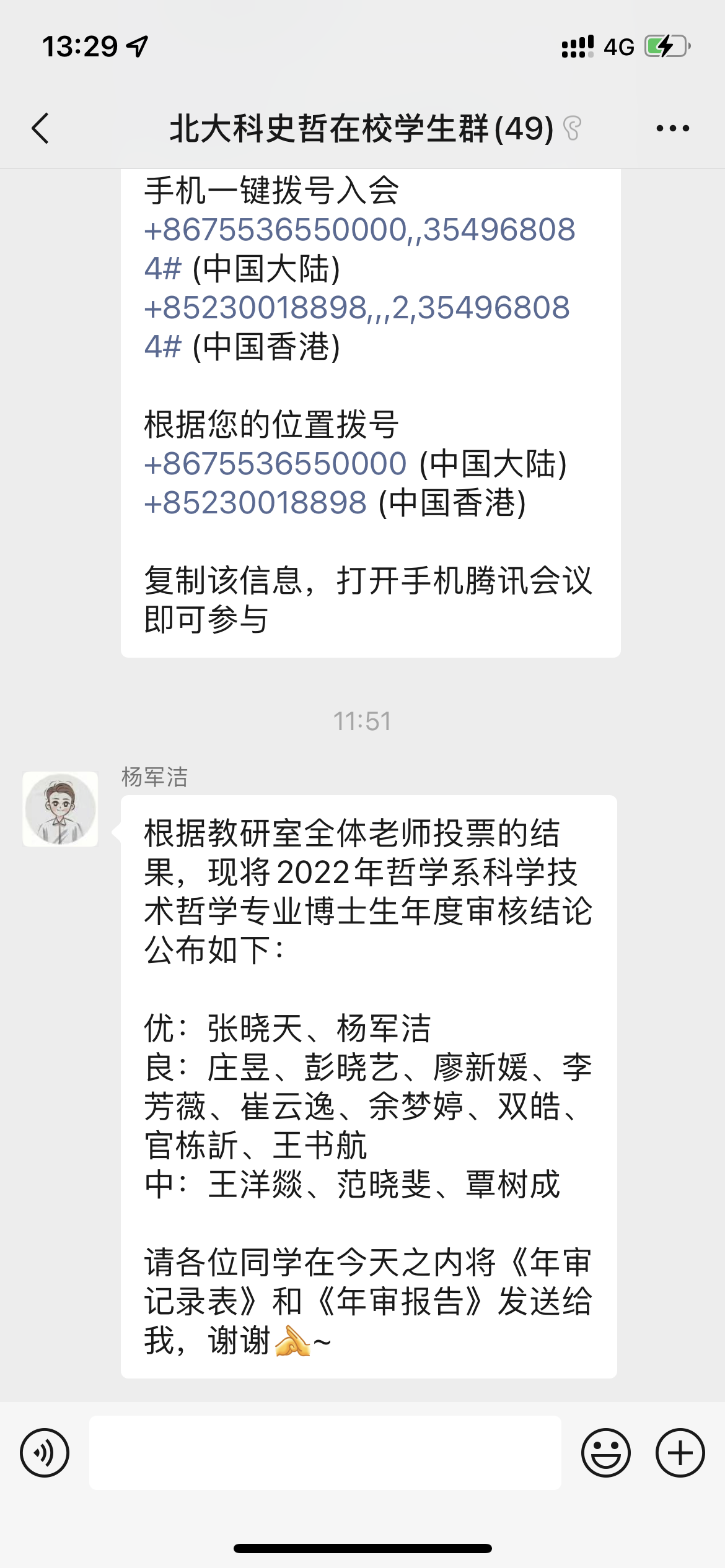
Task: Dial the one-tap +85230018898,,,2,354968084# Hong Kong link
Action: coord(356,308)
